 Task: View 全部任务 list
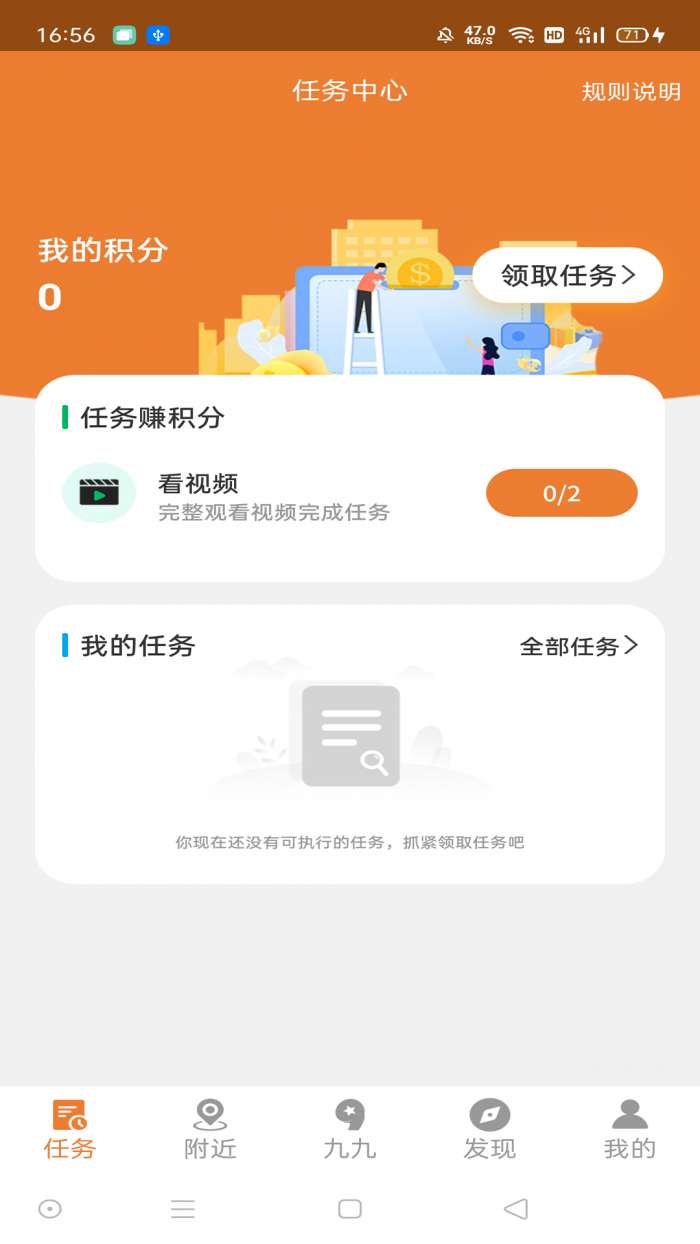[578, 646]
